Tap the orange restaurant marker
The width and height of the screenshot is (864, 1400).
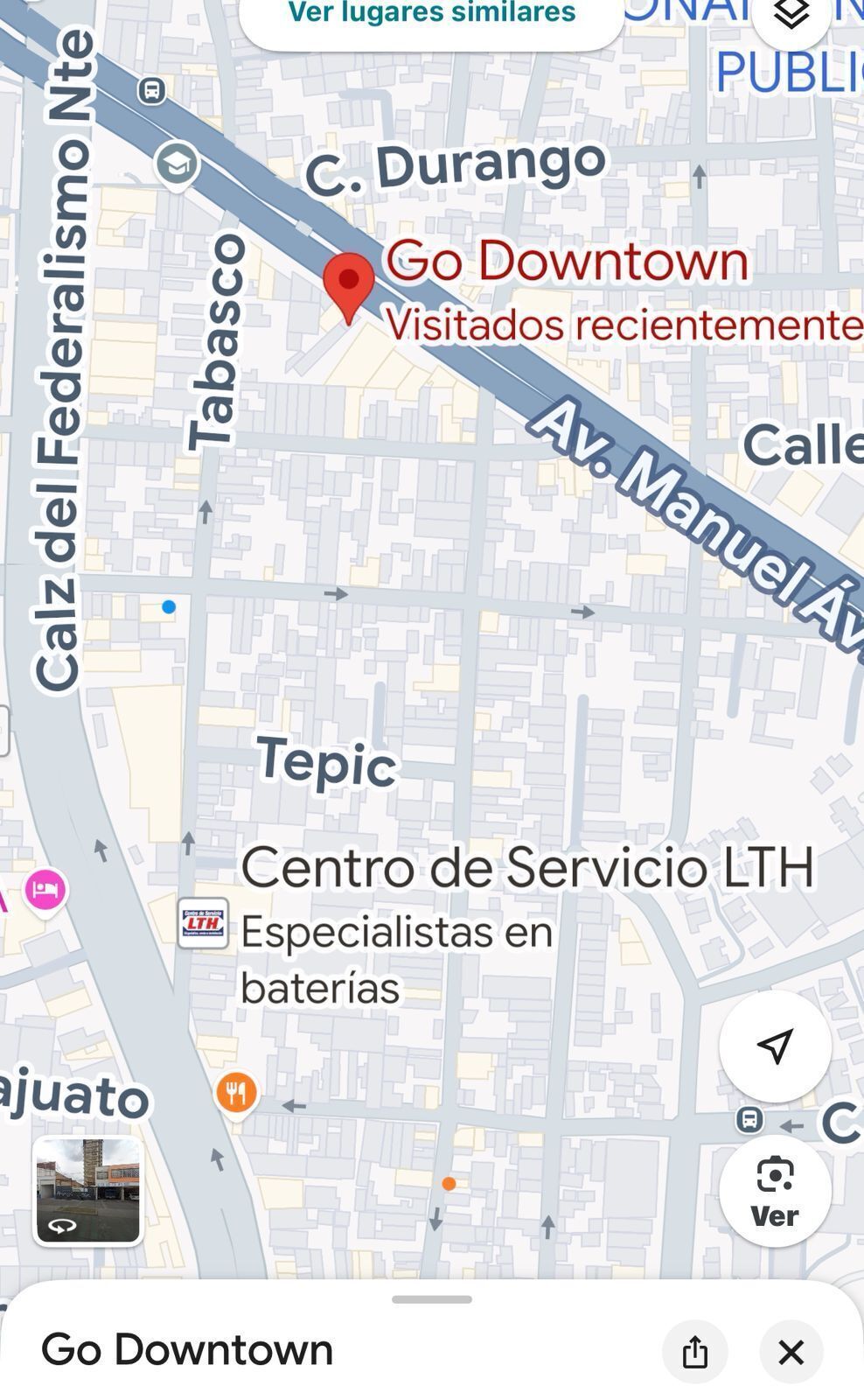(235, 1092)
